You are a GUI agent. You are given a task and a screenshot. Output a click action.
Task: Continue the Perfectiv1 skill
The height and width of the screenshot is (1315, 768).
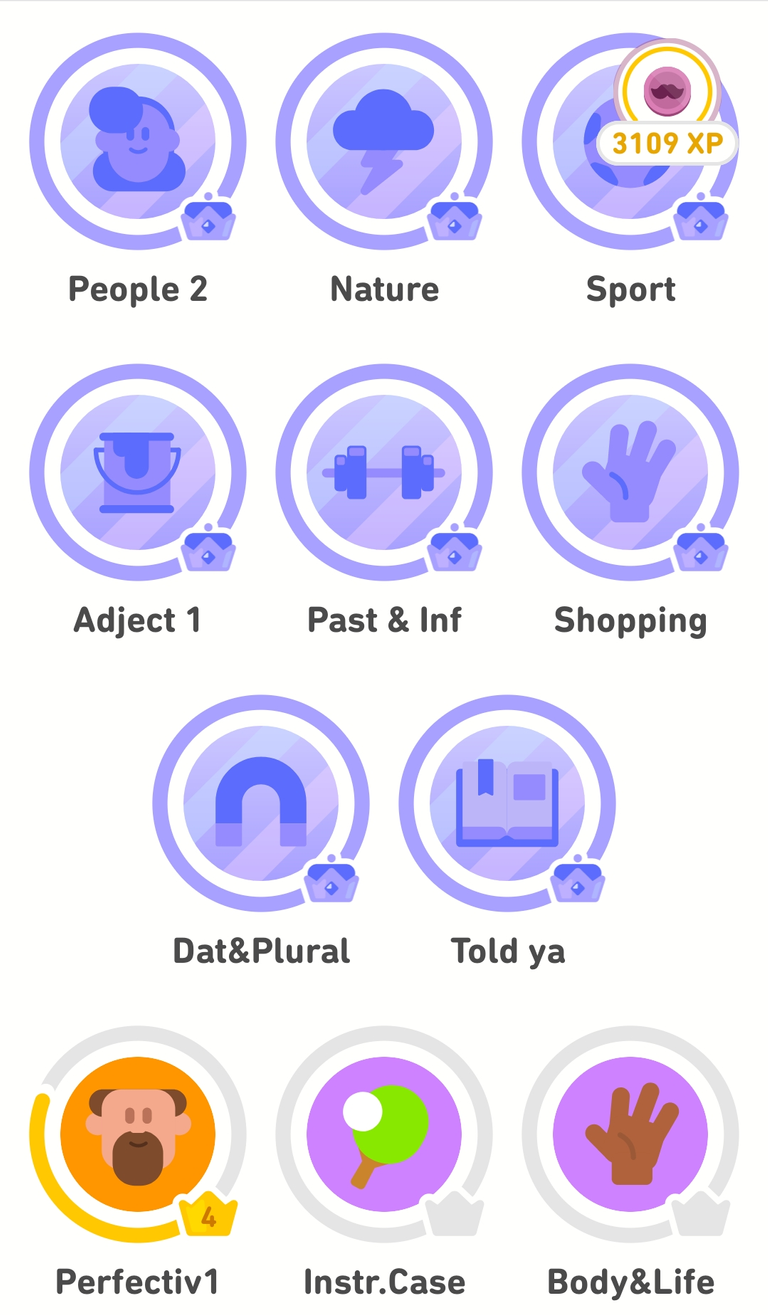tap(138, 1134)
